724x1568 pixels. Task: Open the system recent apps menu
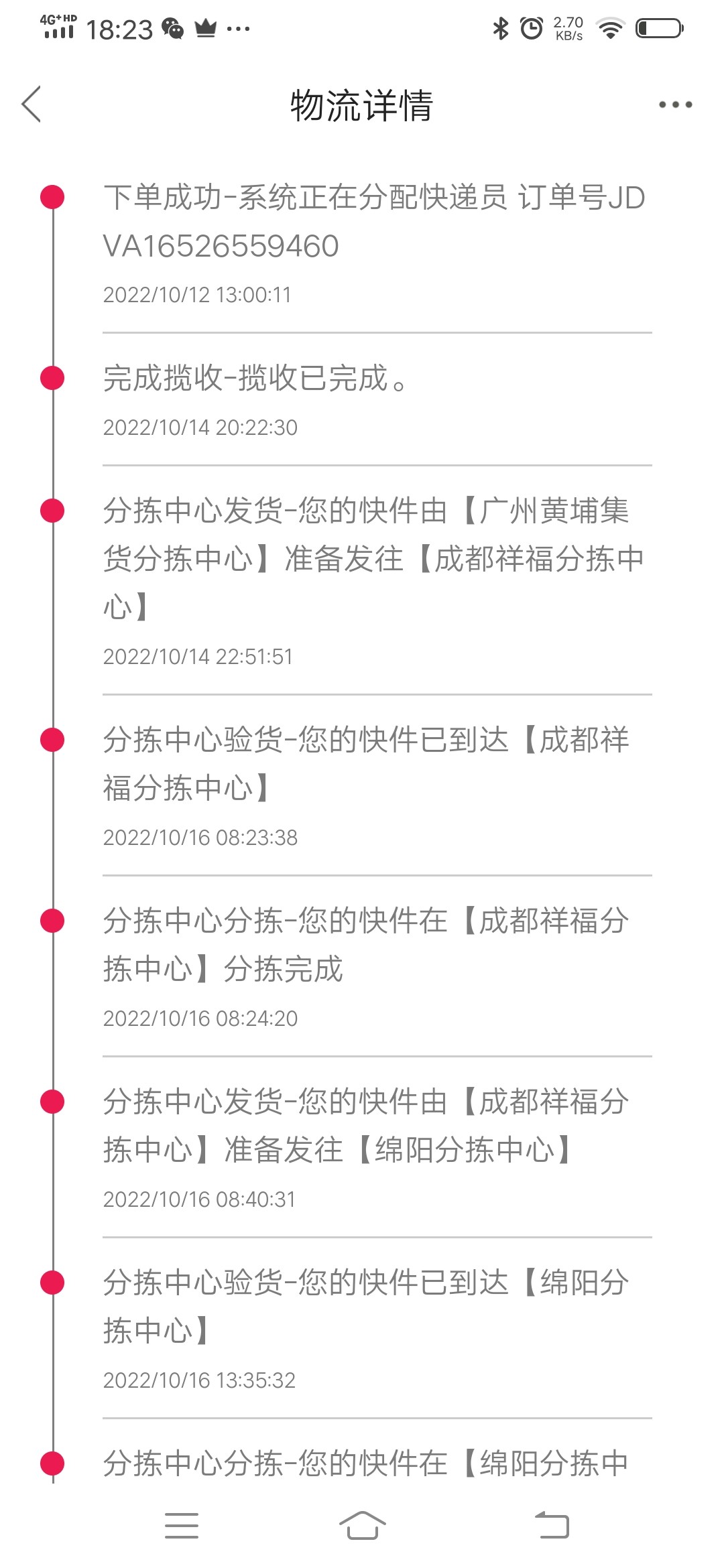[x=182, y=1525]
